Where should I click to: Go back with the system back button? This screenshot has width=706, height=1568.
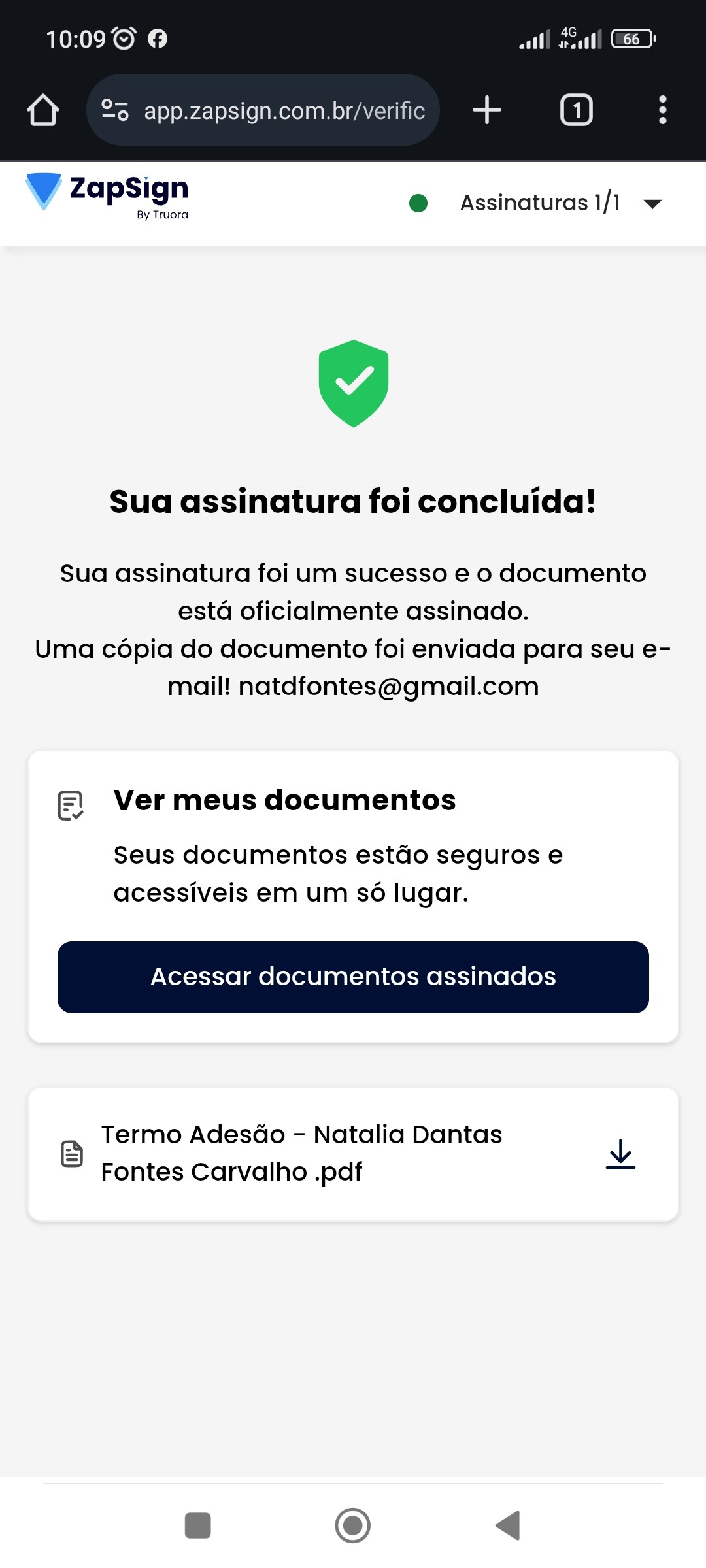tap(508, 1526)
